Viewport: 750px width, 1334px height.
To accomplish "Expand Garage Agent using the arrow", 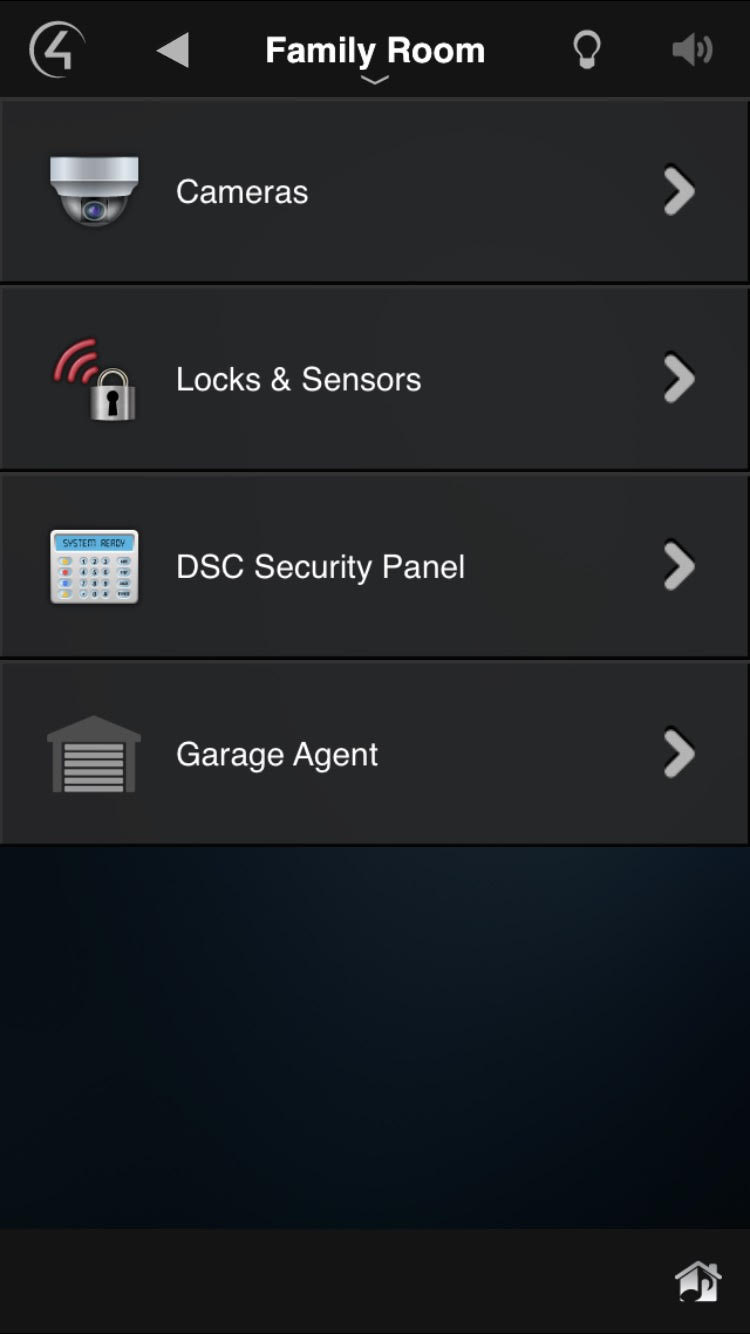I will tap(679, 754).
